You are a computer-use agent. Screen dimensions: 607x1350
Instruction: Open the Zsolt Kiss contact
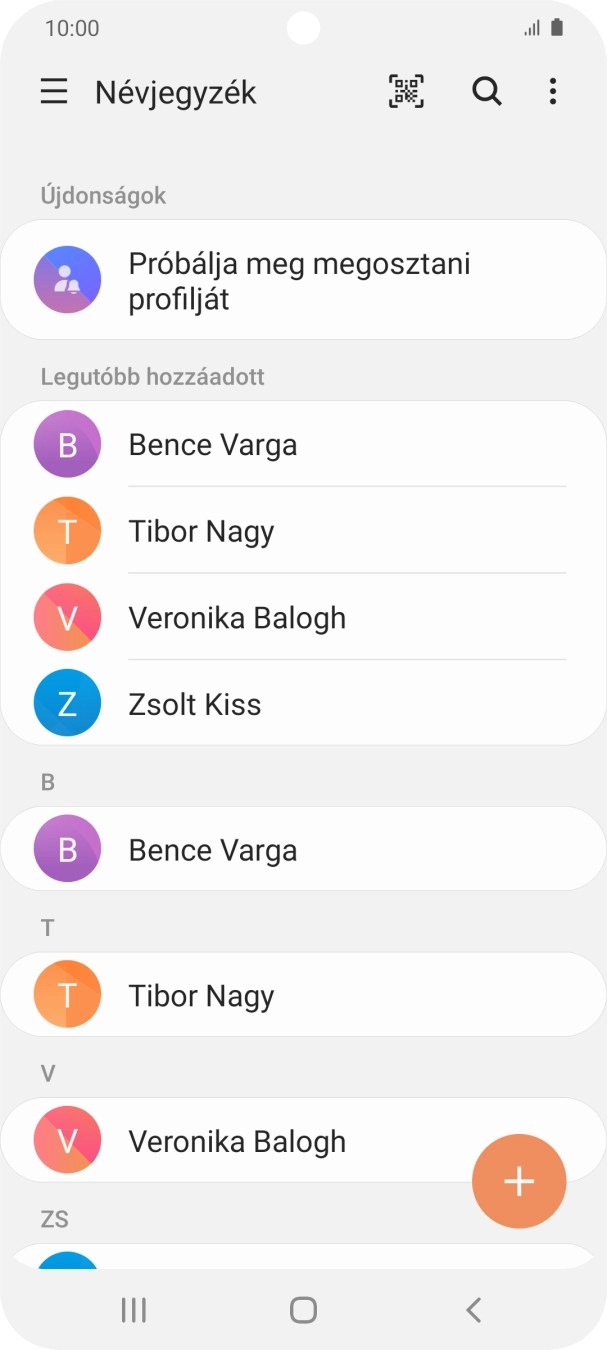click(x=303, y=704)
